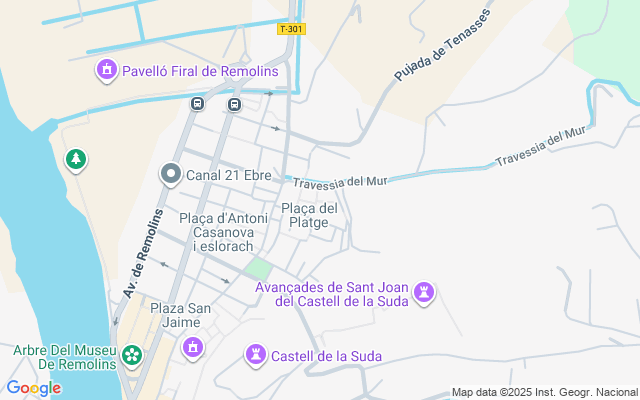Open the bus stop nearest Av. de Remolins
Viewport: 640px width, 400px height.
(x=197, y=103)
